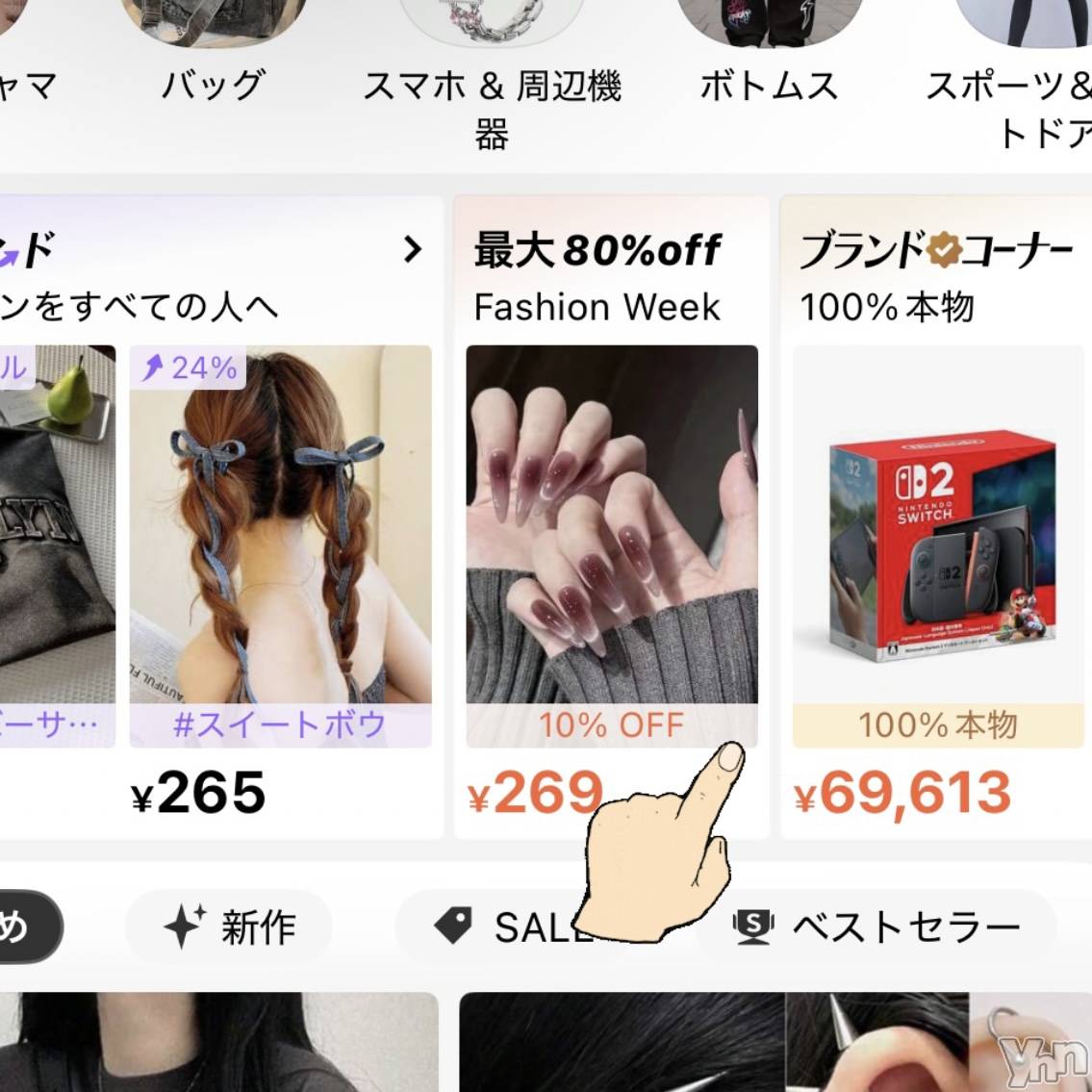The image size is (1092, 1092).
Task: Expand the trend section chevron arrow
Action: [413, 250]
